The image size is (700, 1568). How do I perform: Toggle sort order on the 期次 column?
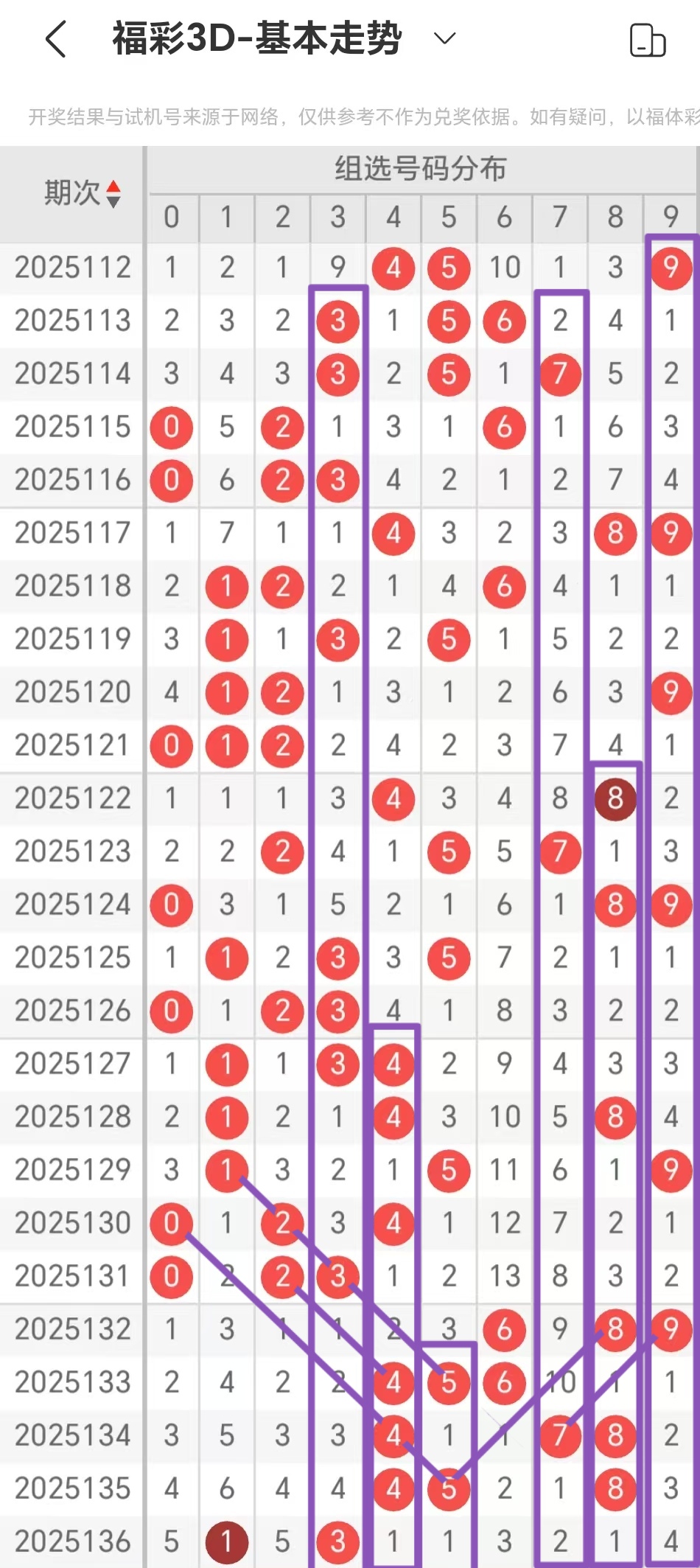pos(82,193)
